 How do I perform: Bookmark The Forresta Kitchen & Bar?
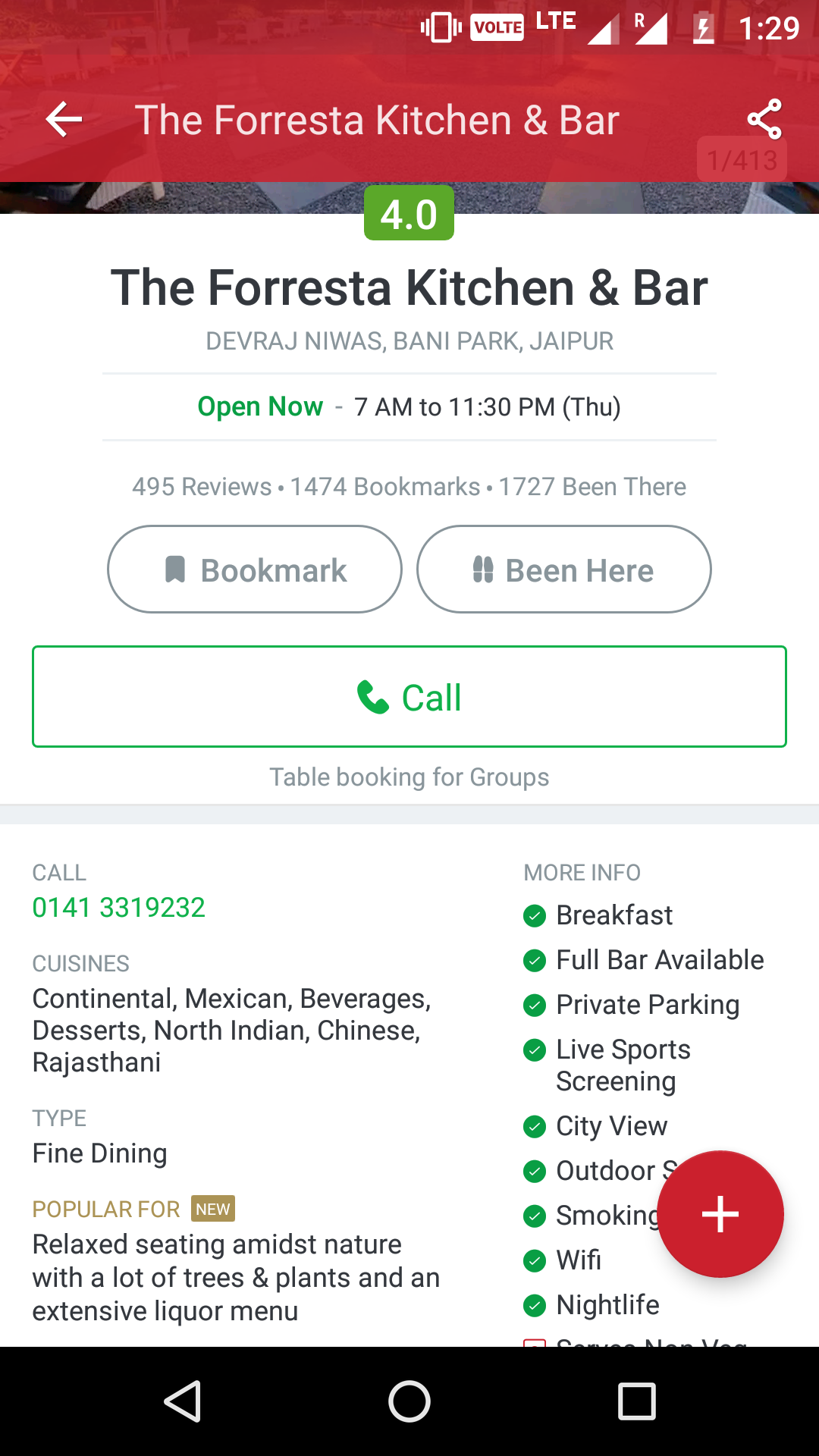(255, 570)
